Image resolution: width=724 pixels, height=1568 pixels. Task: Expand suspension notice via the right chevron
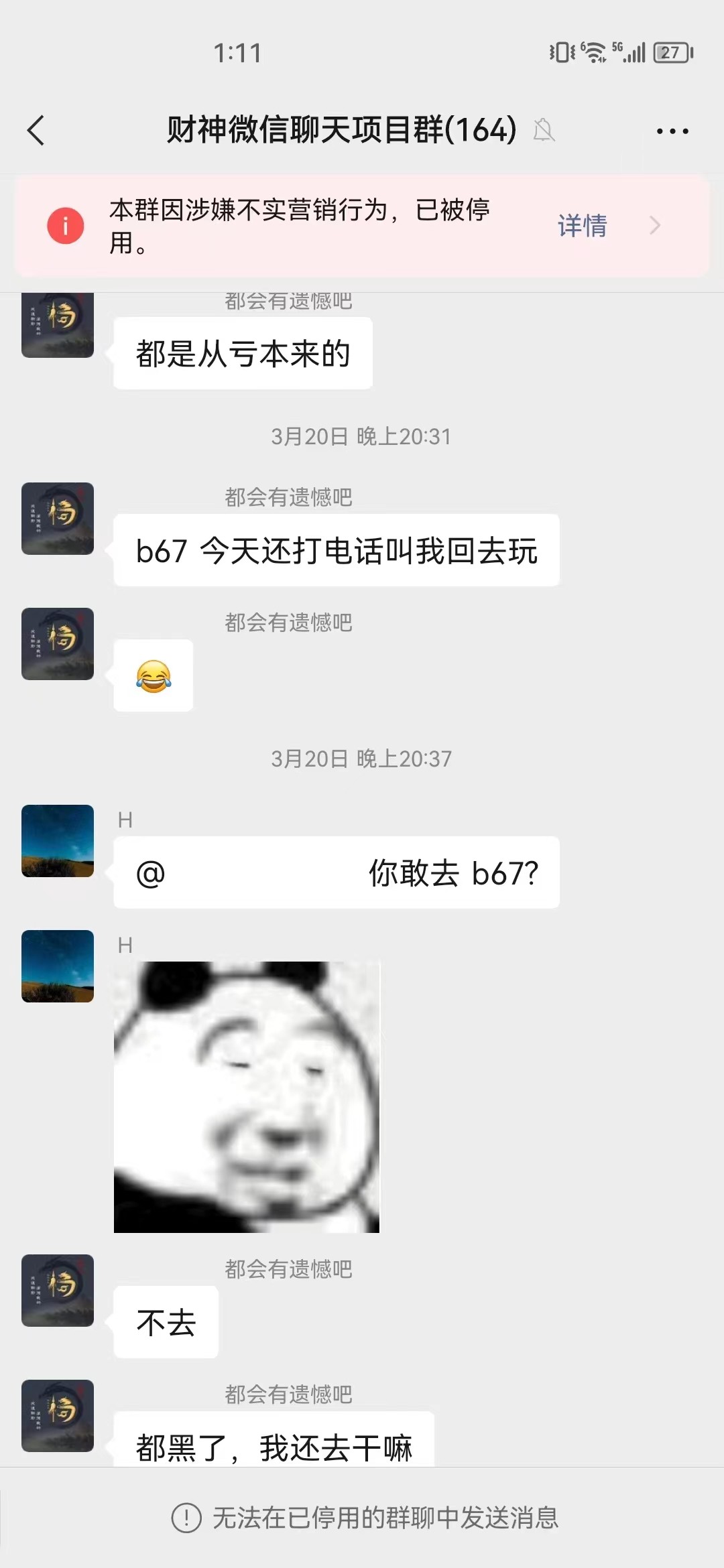point(654,226)
